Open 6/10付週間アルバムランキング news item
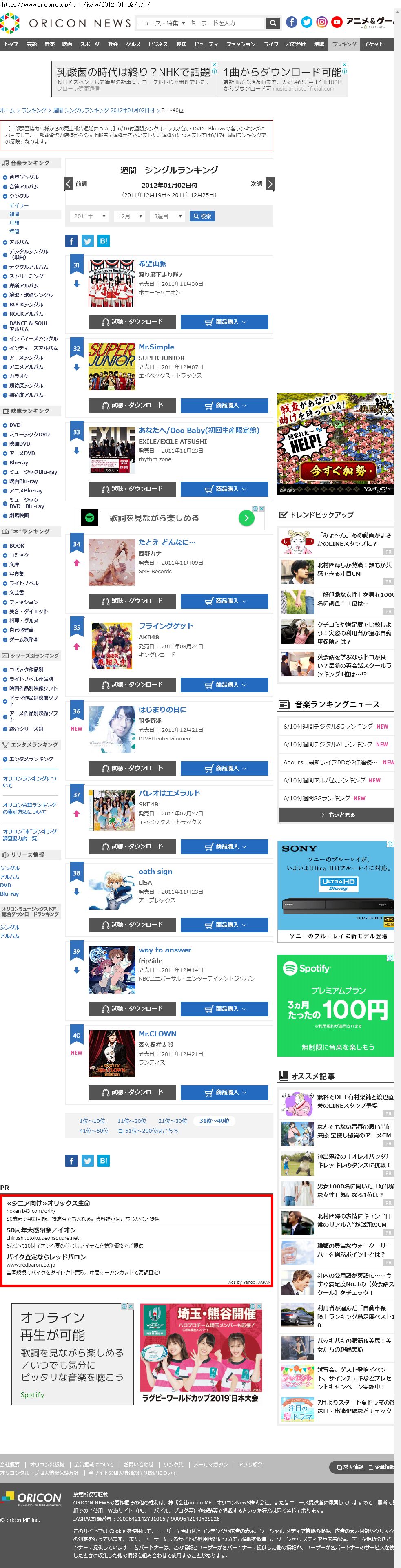Viewport: 401px width, 1568px height. click(332, 780)
